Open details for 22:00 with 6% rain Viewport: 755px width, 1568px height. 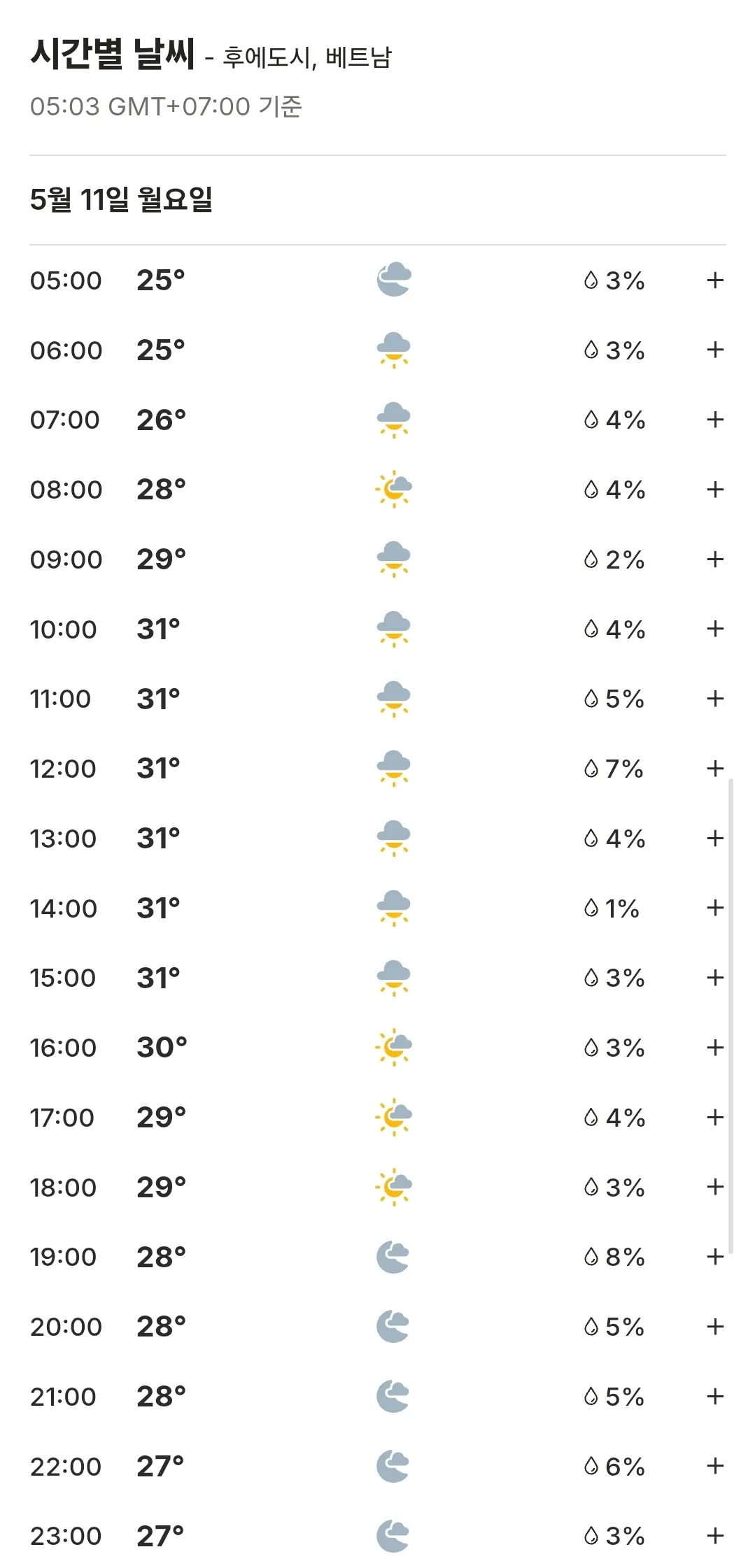click(x=714, y=1466)
